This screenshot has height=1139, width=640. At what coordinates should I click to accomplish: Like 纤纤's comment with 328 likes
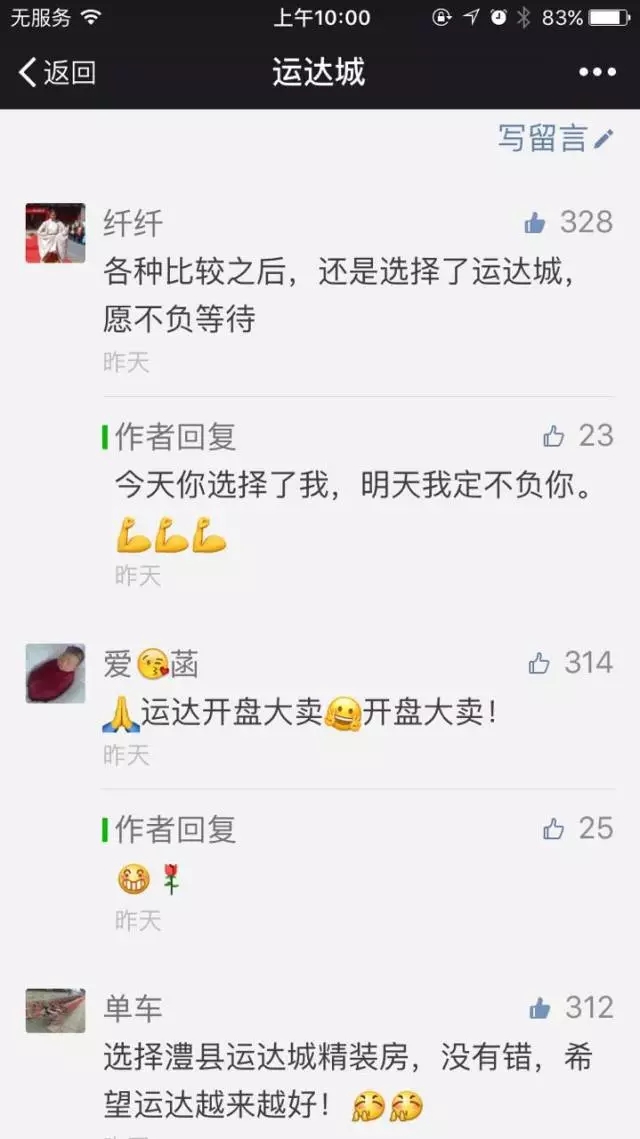click(x=536, y=223)
